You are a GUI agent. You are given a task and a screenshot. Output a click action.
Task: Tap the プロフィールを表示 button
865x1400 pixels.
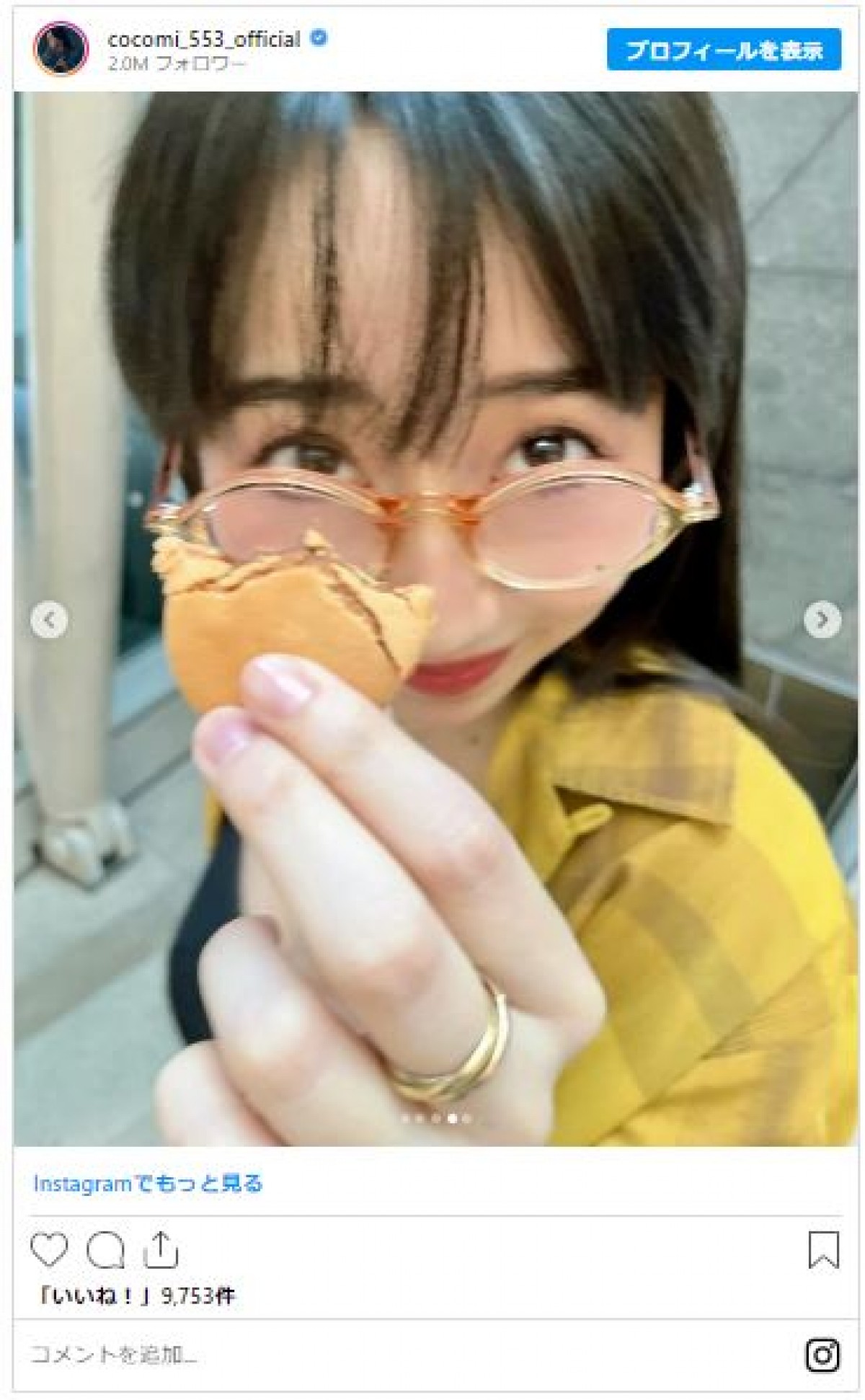pyautogui.click(x=723, y=50)
